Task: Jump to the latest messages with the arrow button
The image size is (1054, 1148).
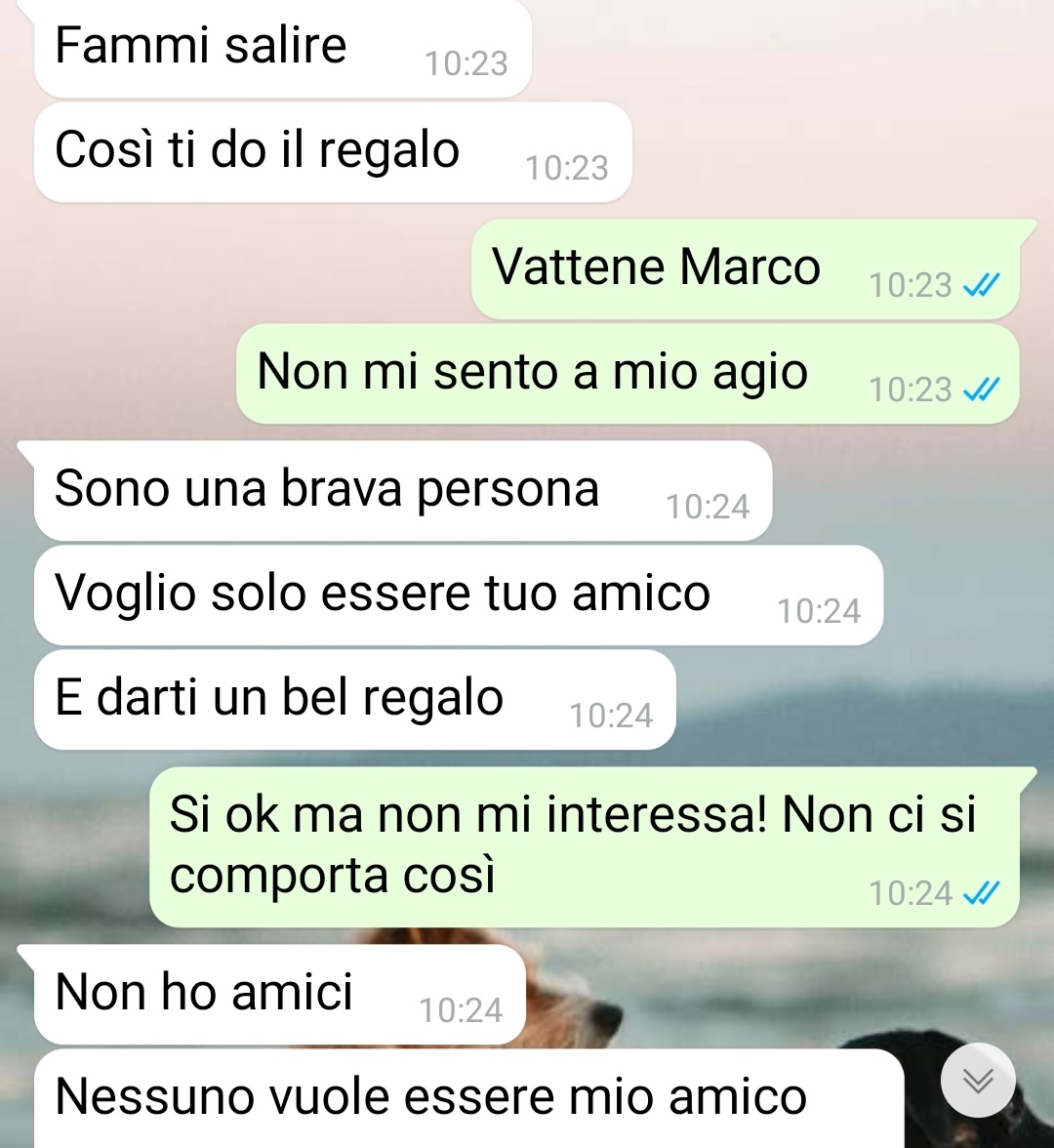Action: (x=978, y=1081)
